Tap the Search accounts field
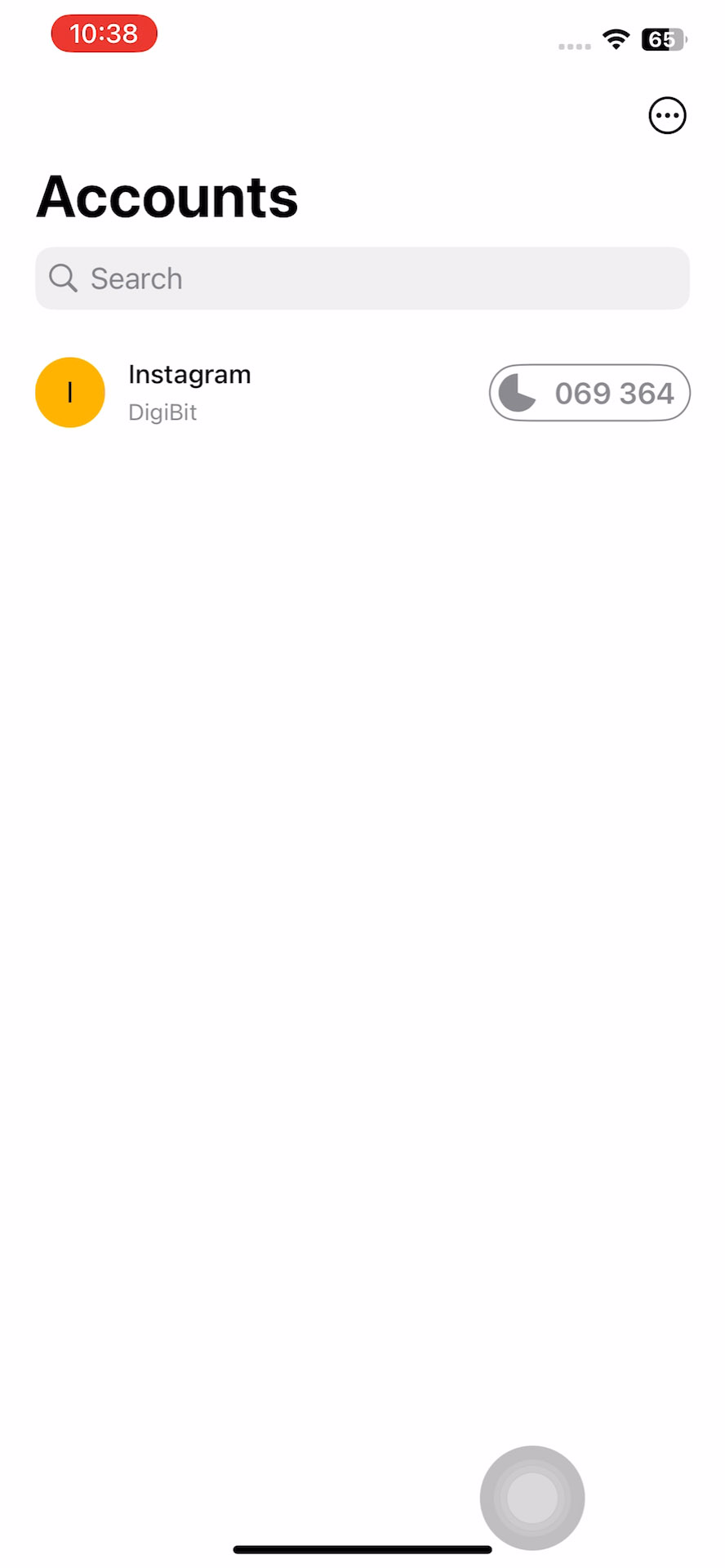725x1568 pixels. [x=362, y=278]
